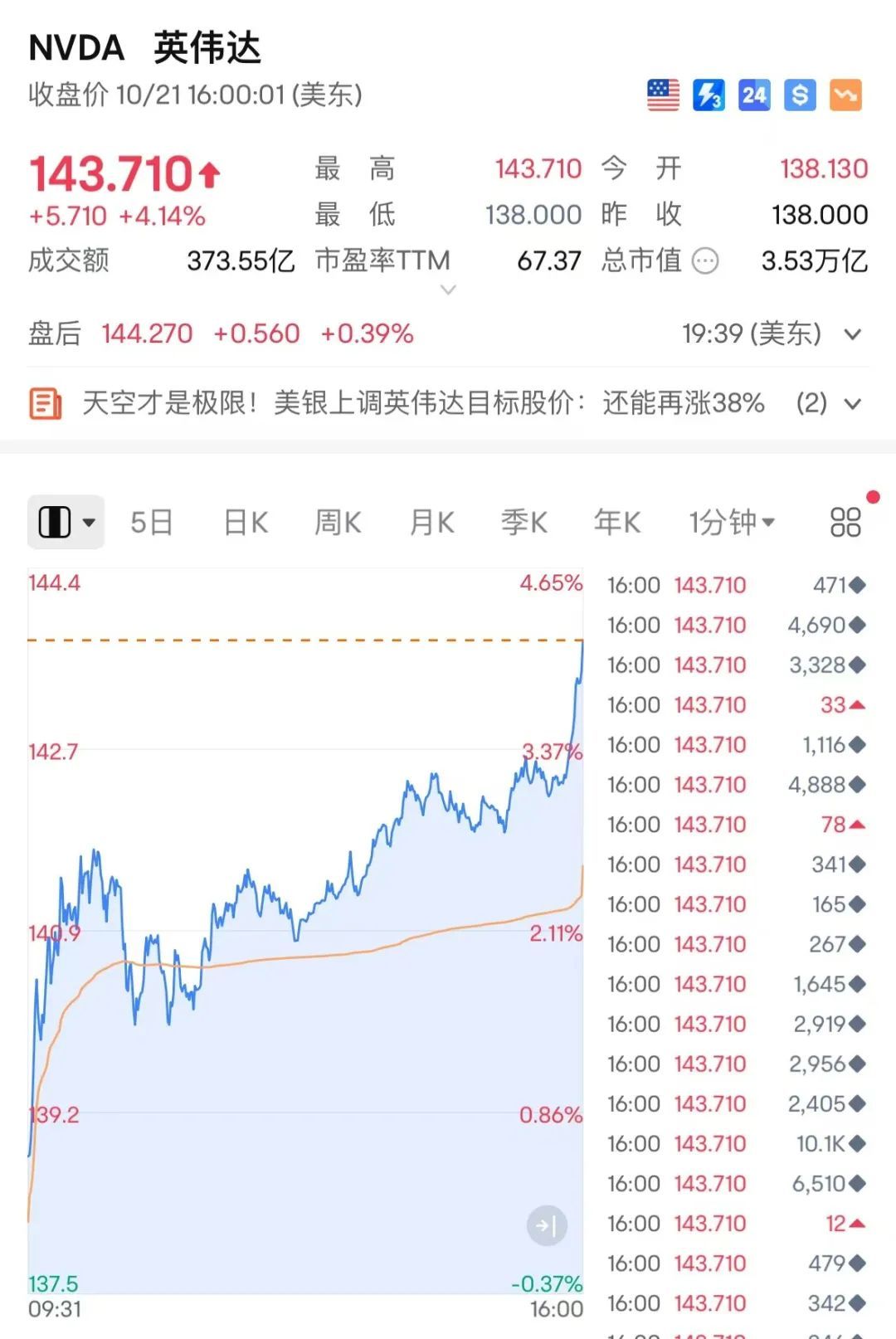The image size is (896, 1339).
Task: Tap the blue 24 hour trading badge
Action: [x=754, y=95]
